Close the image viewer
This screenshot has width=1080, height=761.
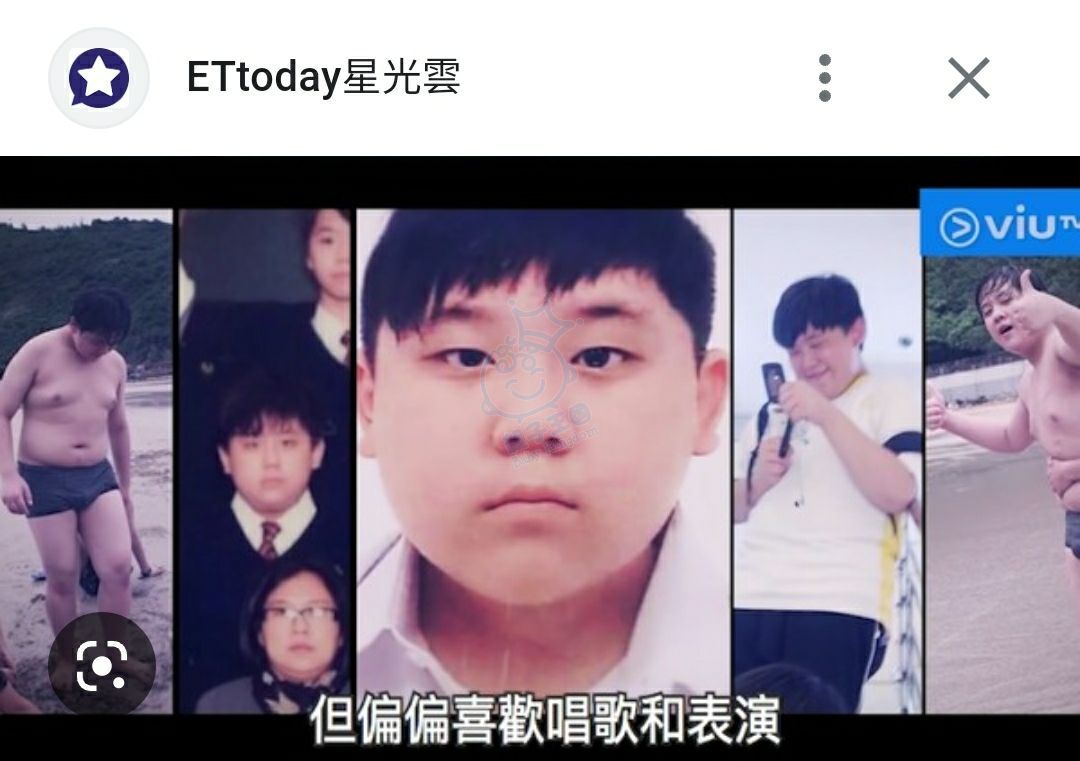968,78
